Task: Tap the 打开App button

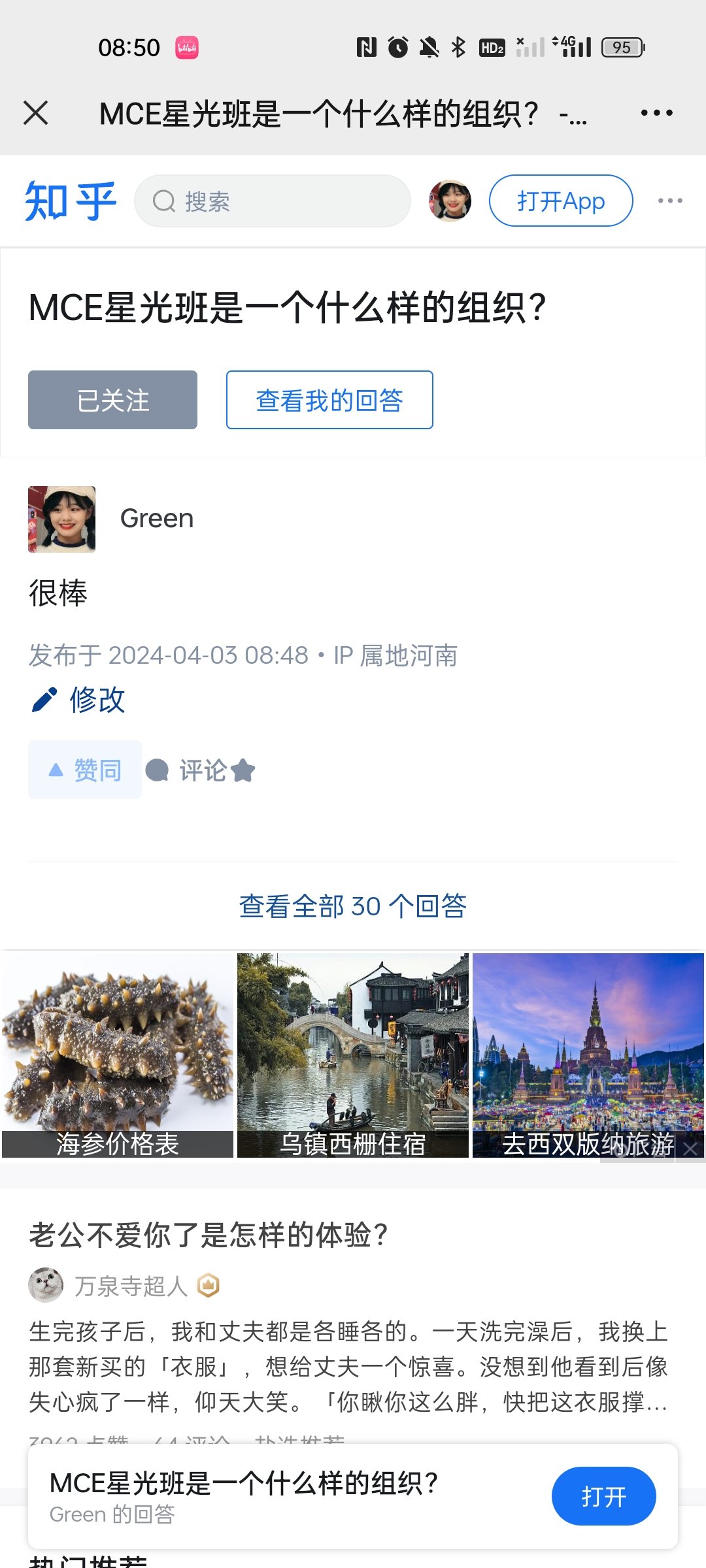Action: (x=560, y=201)
